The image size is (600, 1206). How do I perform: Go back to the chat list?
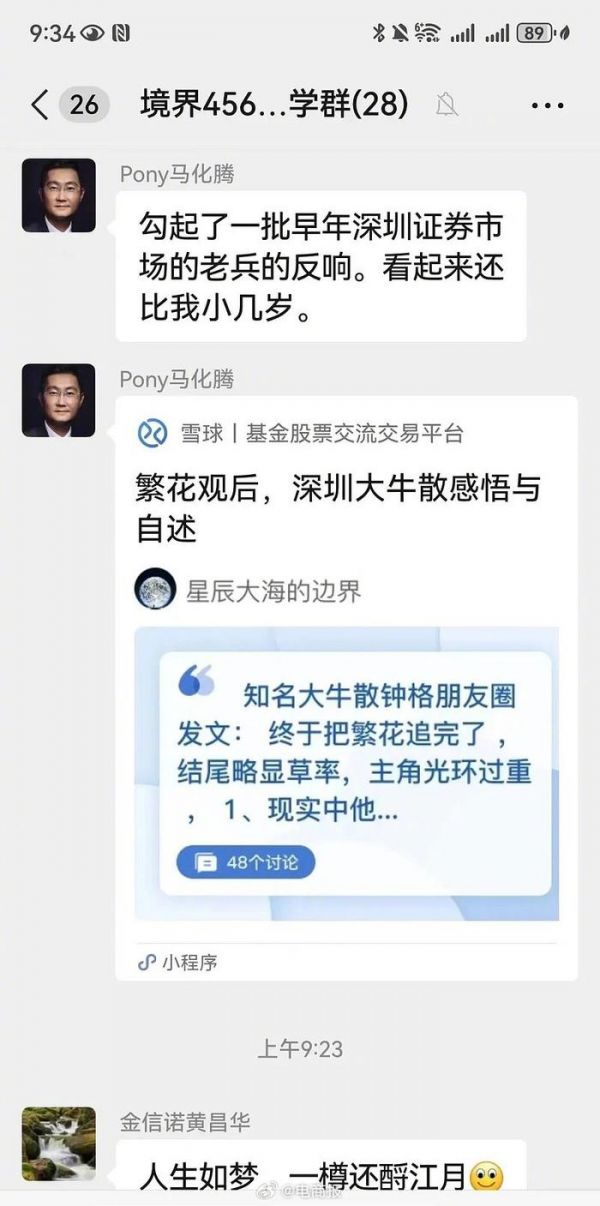[x=40, y=105]
